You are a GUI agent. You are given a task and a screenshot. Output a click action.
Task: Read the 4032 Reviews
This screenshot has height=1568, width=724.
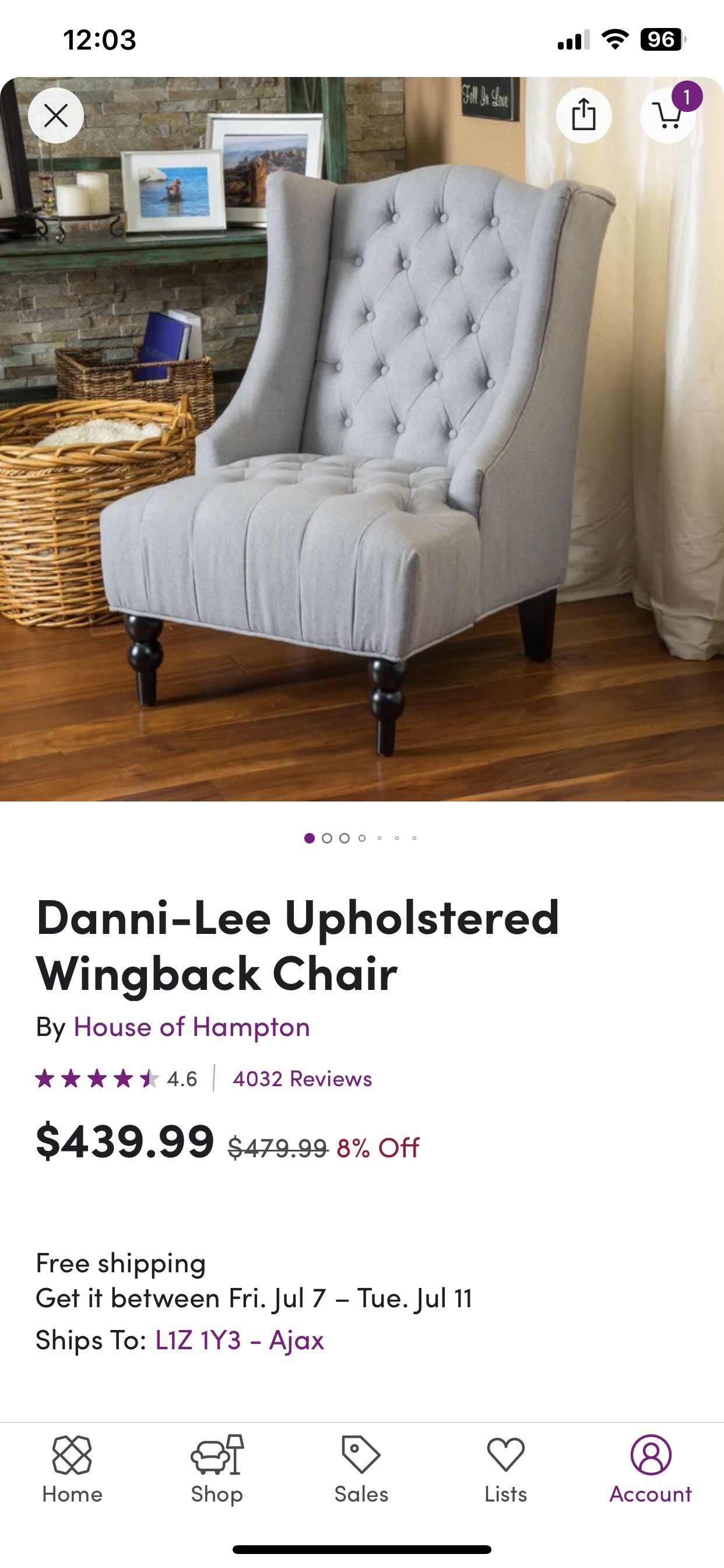[302, 1079]
